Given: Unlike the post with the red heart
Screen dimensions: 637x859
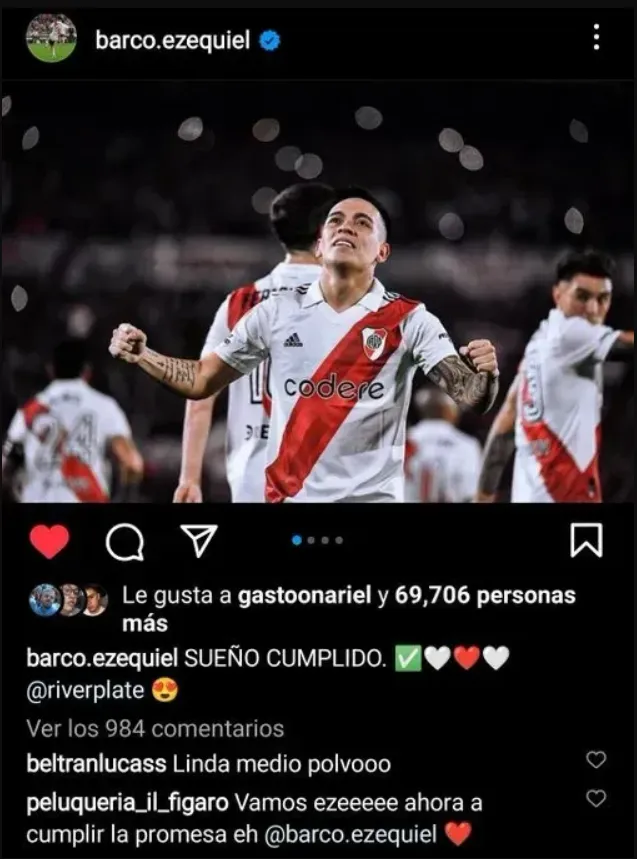Looking at the screenshot, I should coord(49,541).
